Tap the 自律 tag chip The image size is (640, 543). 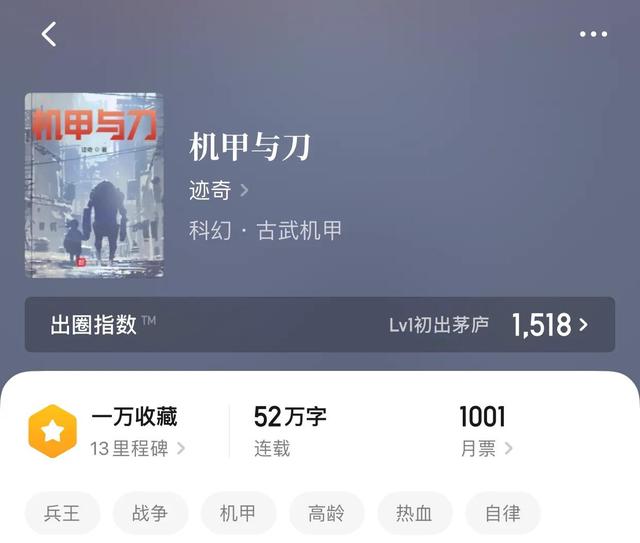tap(502, 513)
